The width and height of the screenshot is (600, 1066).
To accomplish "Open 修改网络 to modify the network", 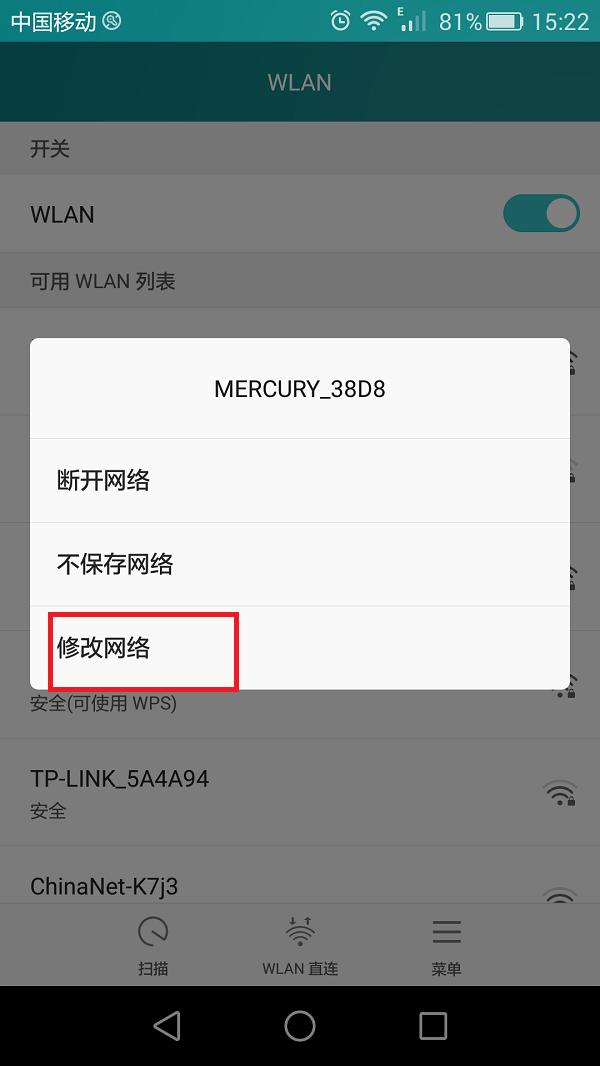I will point(143,648).
